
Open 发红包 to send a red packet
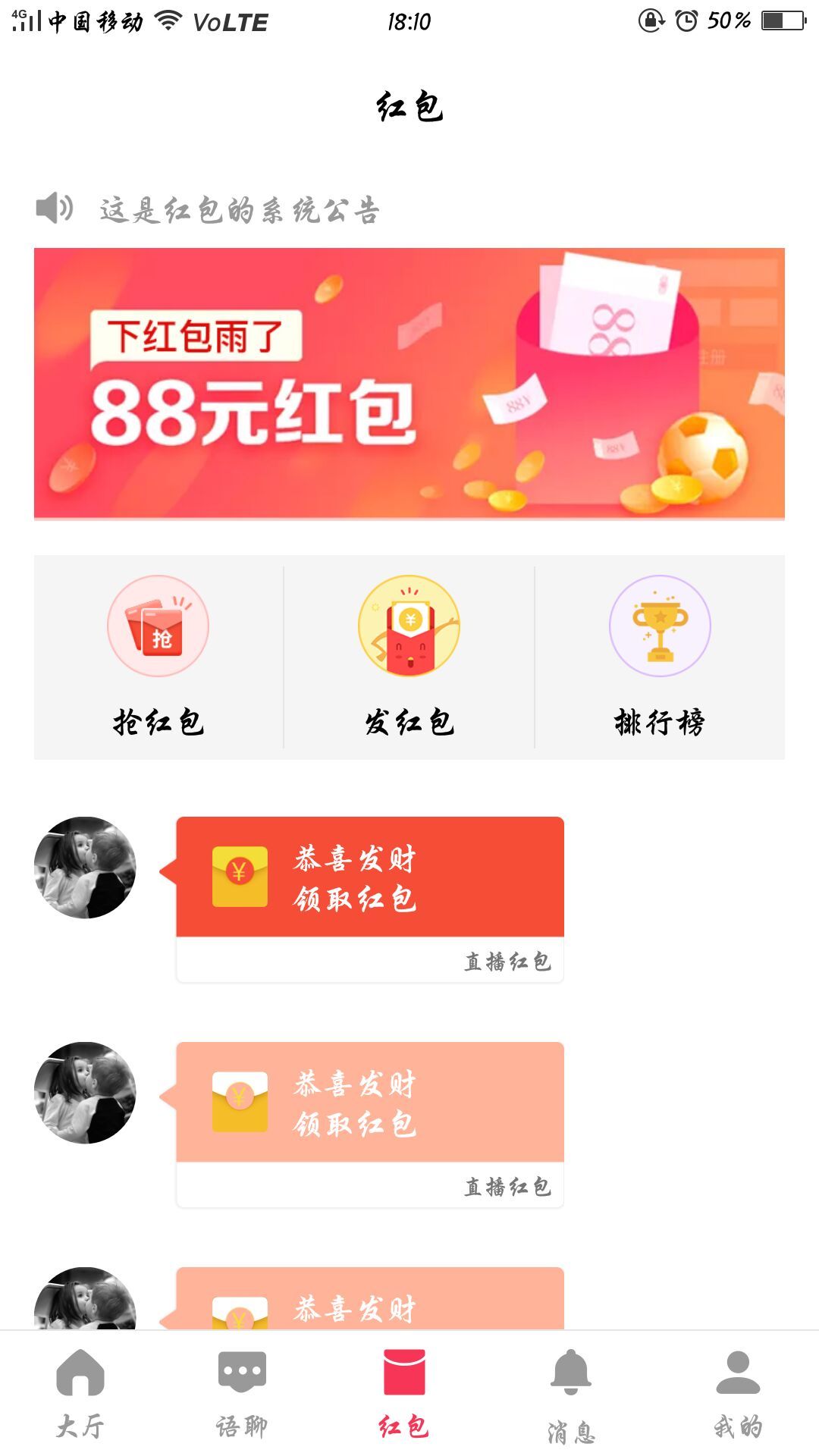tap(409, 657)
